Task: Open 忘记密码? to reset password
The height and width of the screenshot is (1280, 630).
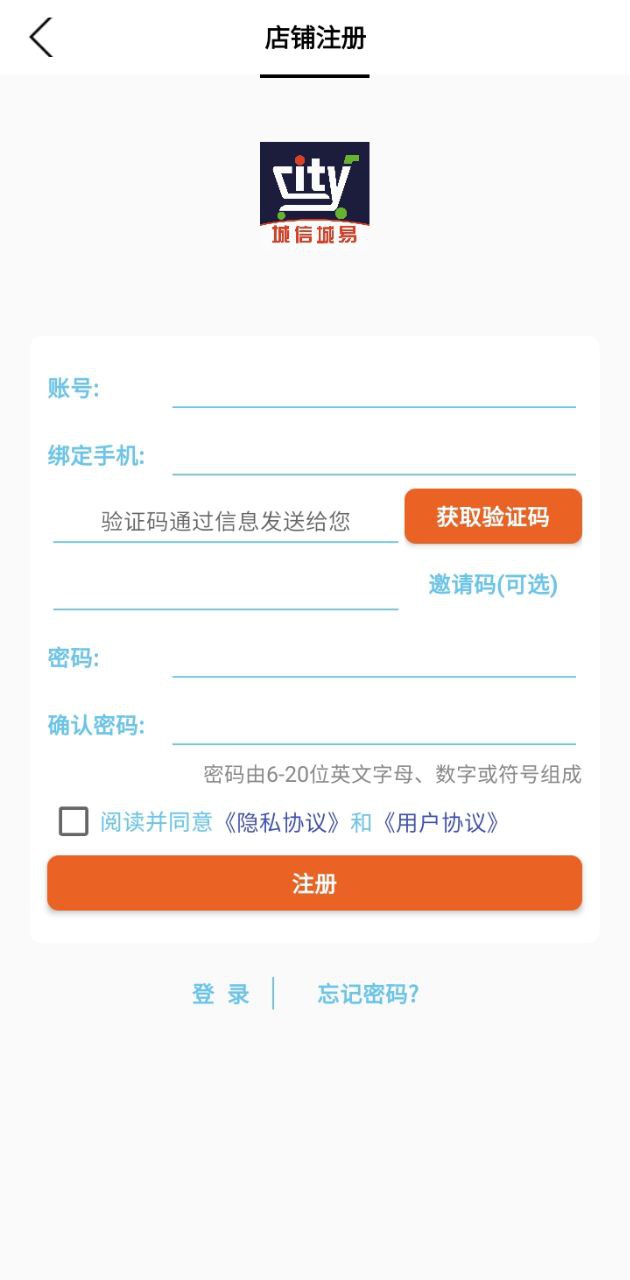Action: tap(368, 994)
